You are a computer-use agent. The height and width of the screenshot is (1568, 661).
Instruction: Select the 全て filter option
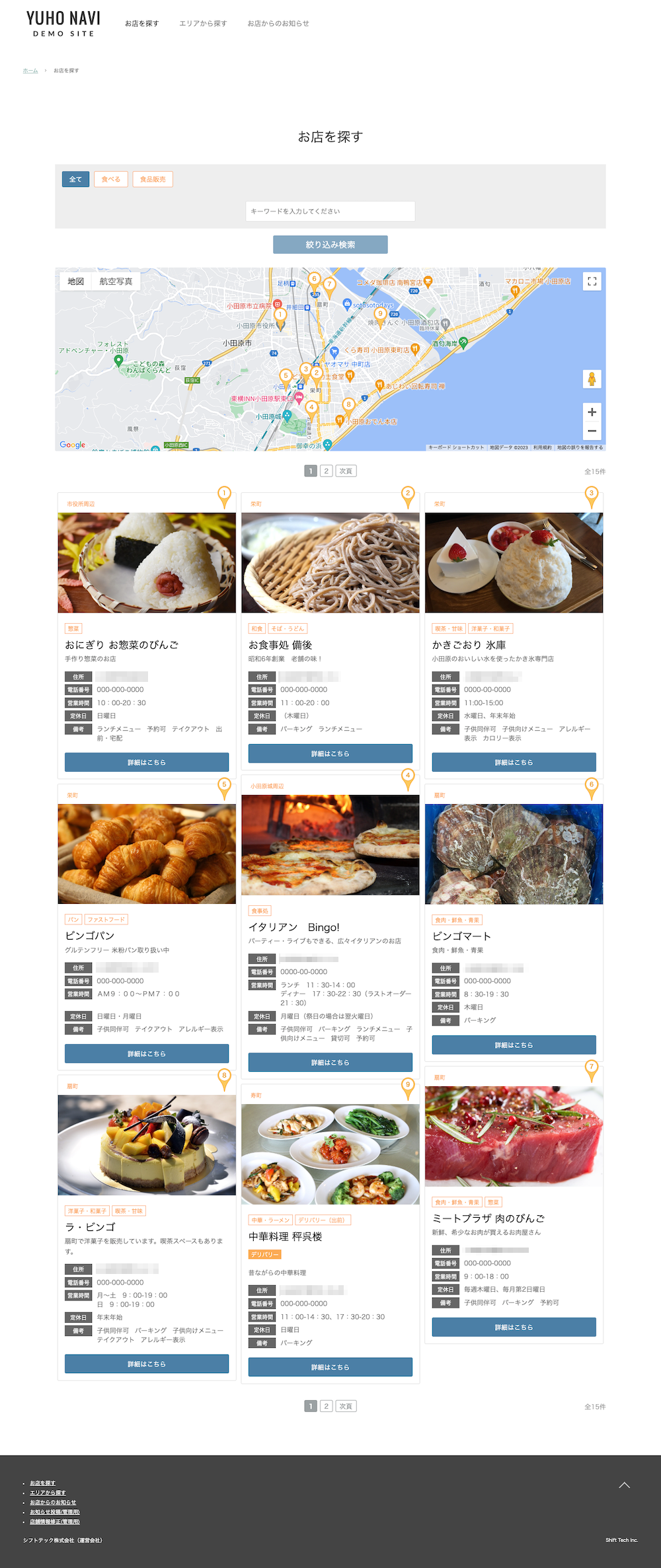75,179
